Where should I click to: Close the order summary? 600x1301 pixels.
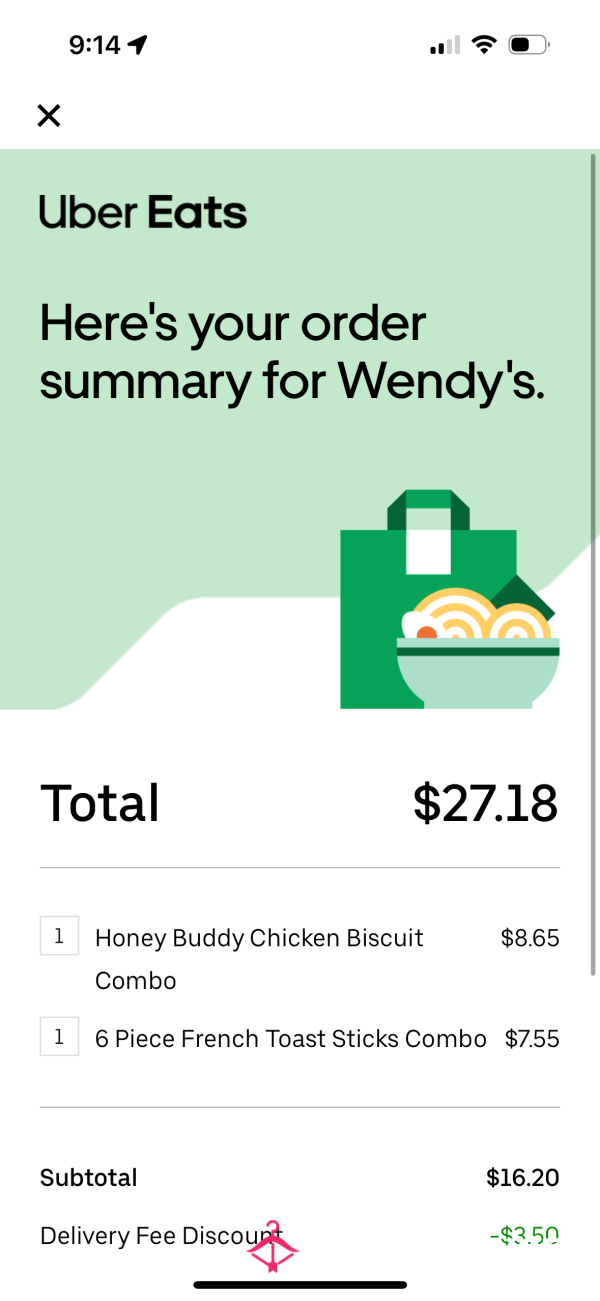click(48, 116)
